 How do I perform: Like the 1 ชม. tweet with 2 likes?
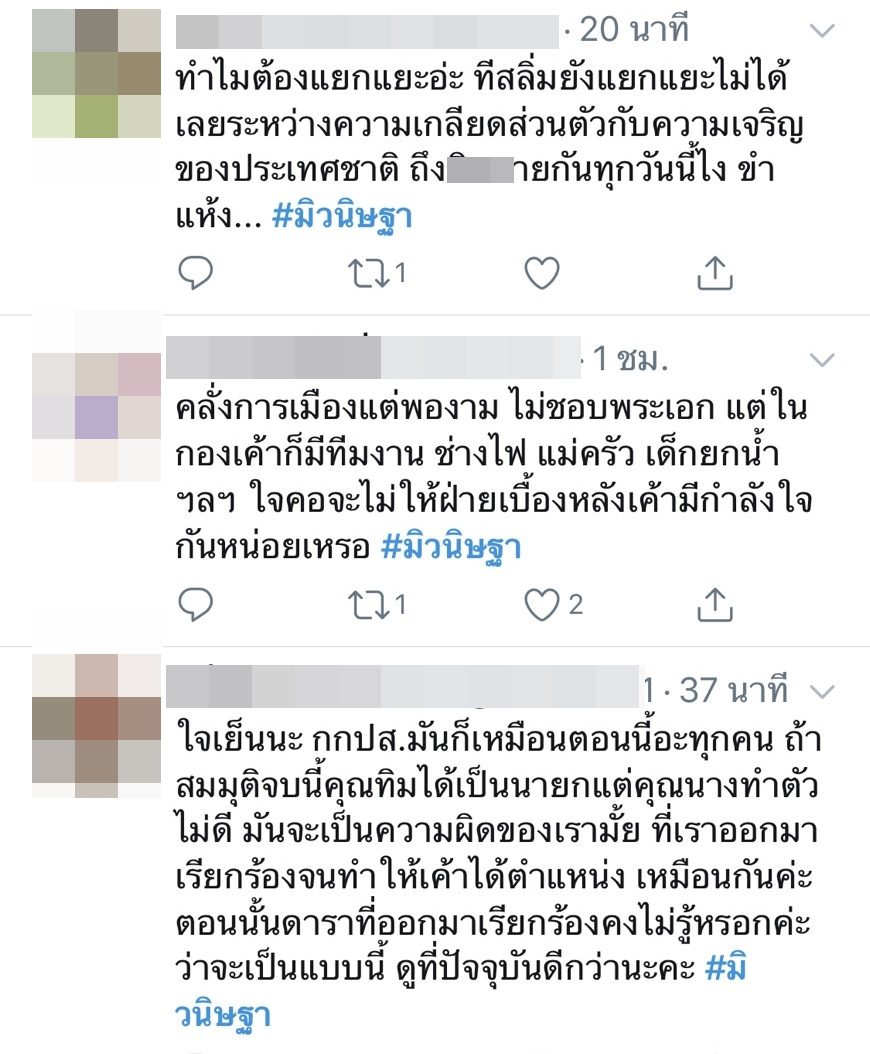541,603
